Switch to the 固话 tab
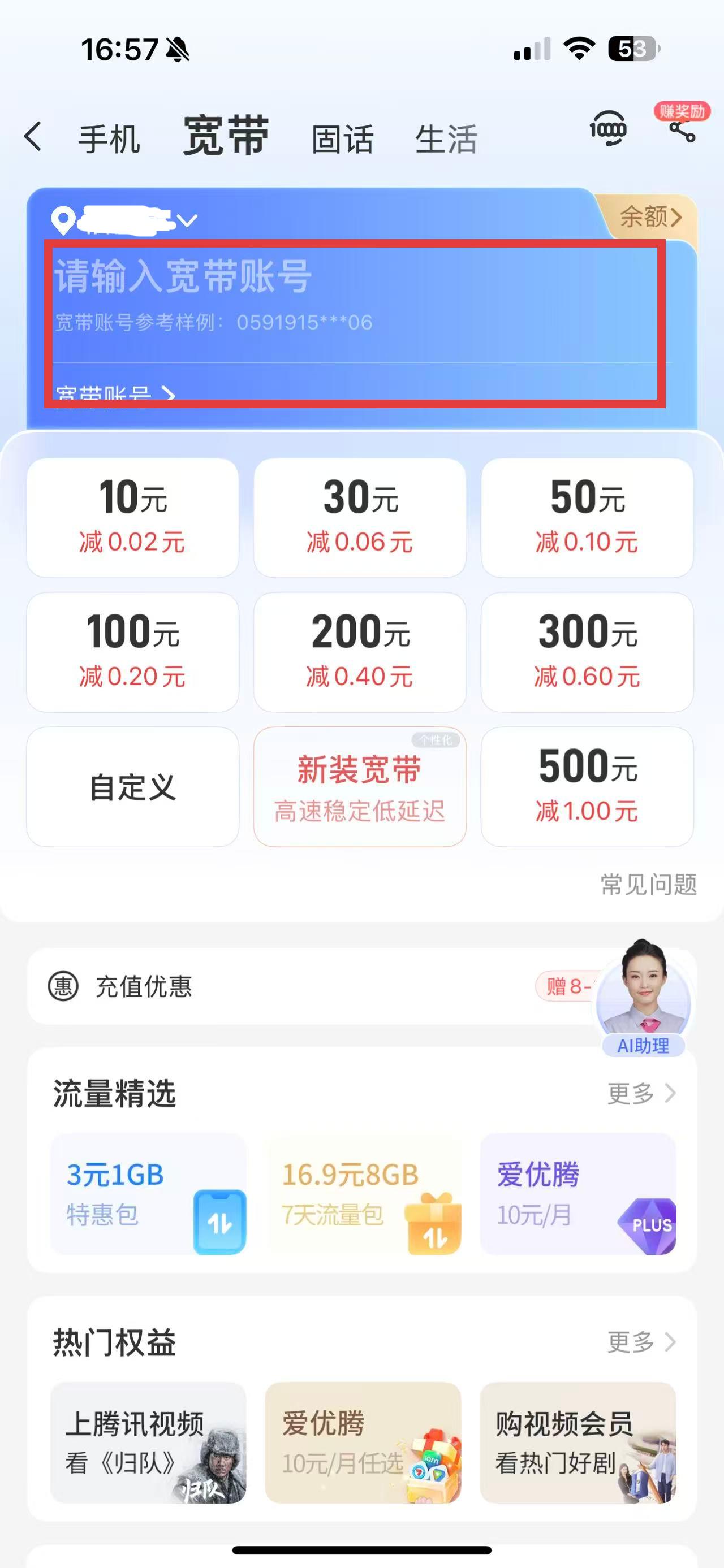This screenshot has width=724, height=1568. click(x=342, y=139)
